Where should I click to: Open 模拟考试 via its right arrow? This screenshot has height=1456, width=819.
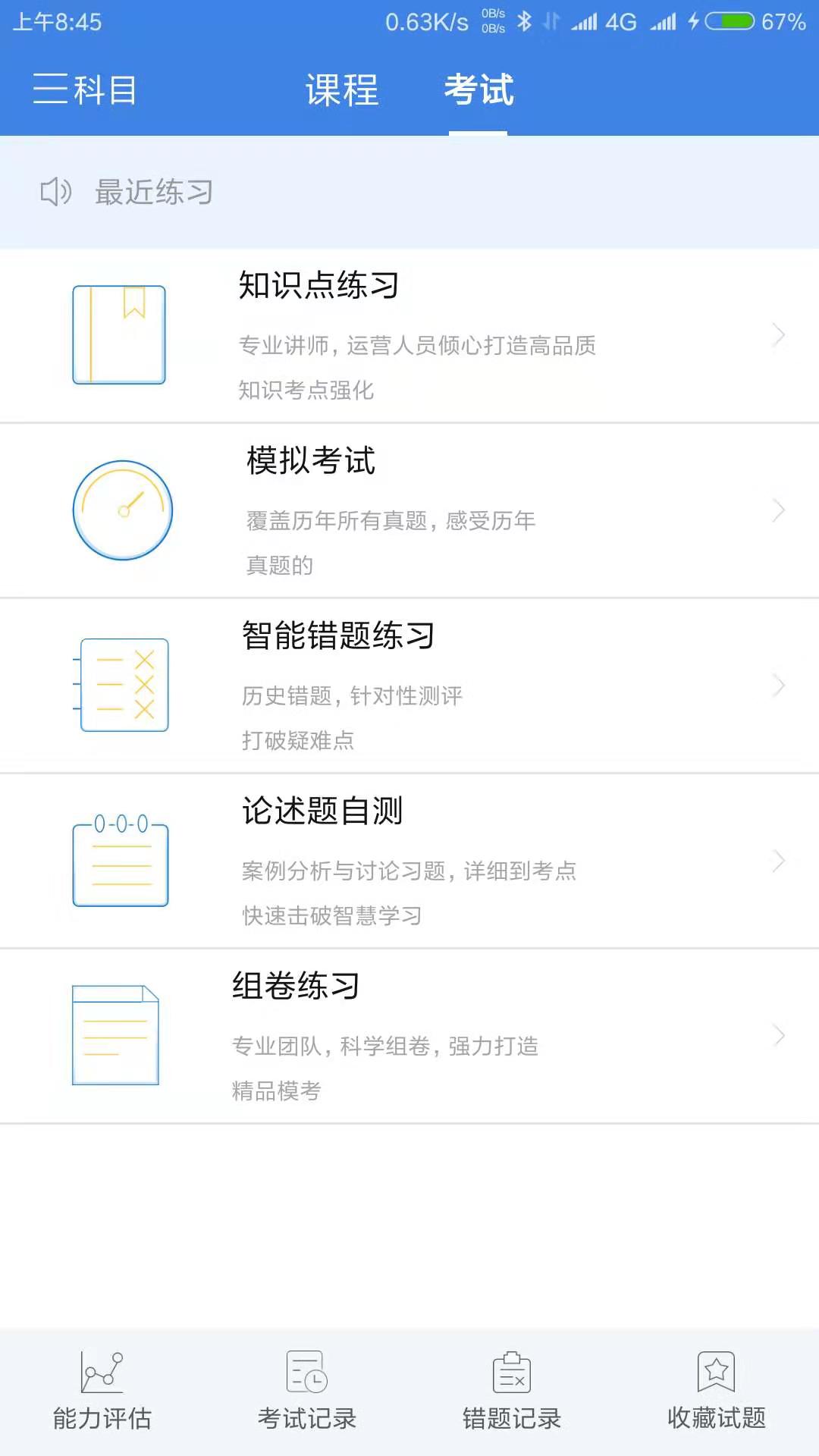(779, 510)
